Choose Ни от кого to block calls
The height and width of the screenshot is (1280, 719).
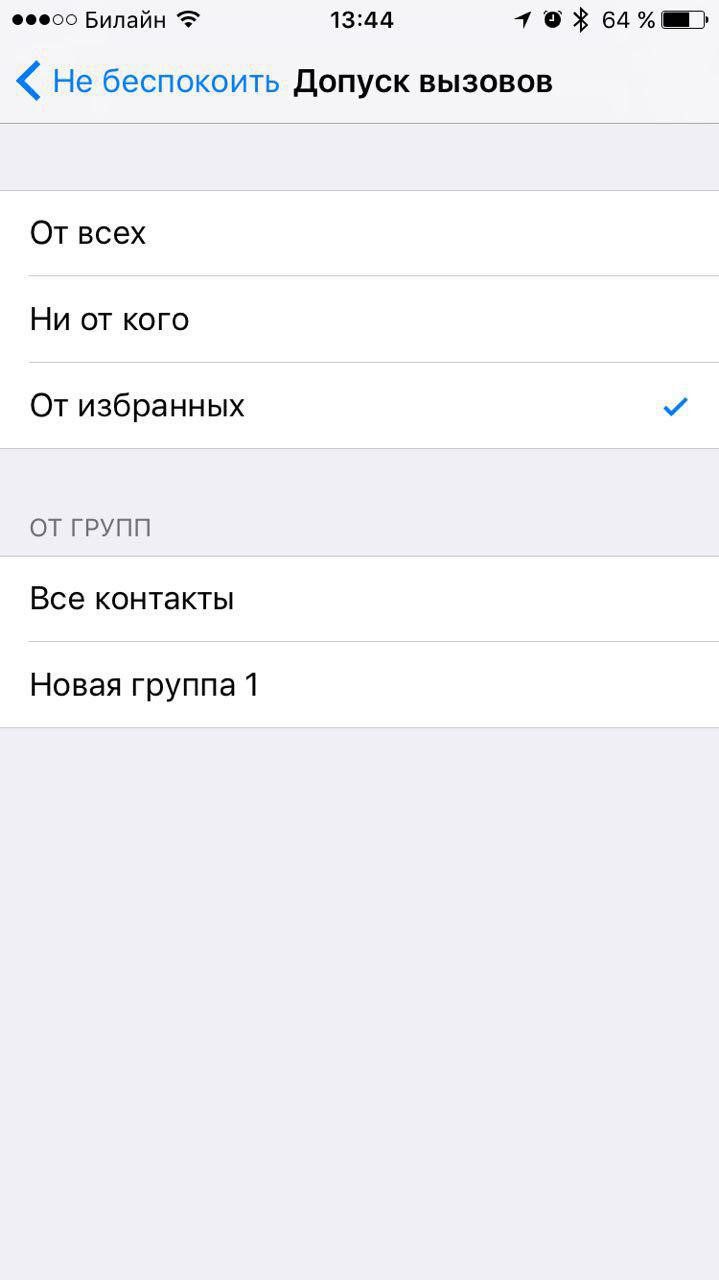tap(360, 319)
